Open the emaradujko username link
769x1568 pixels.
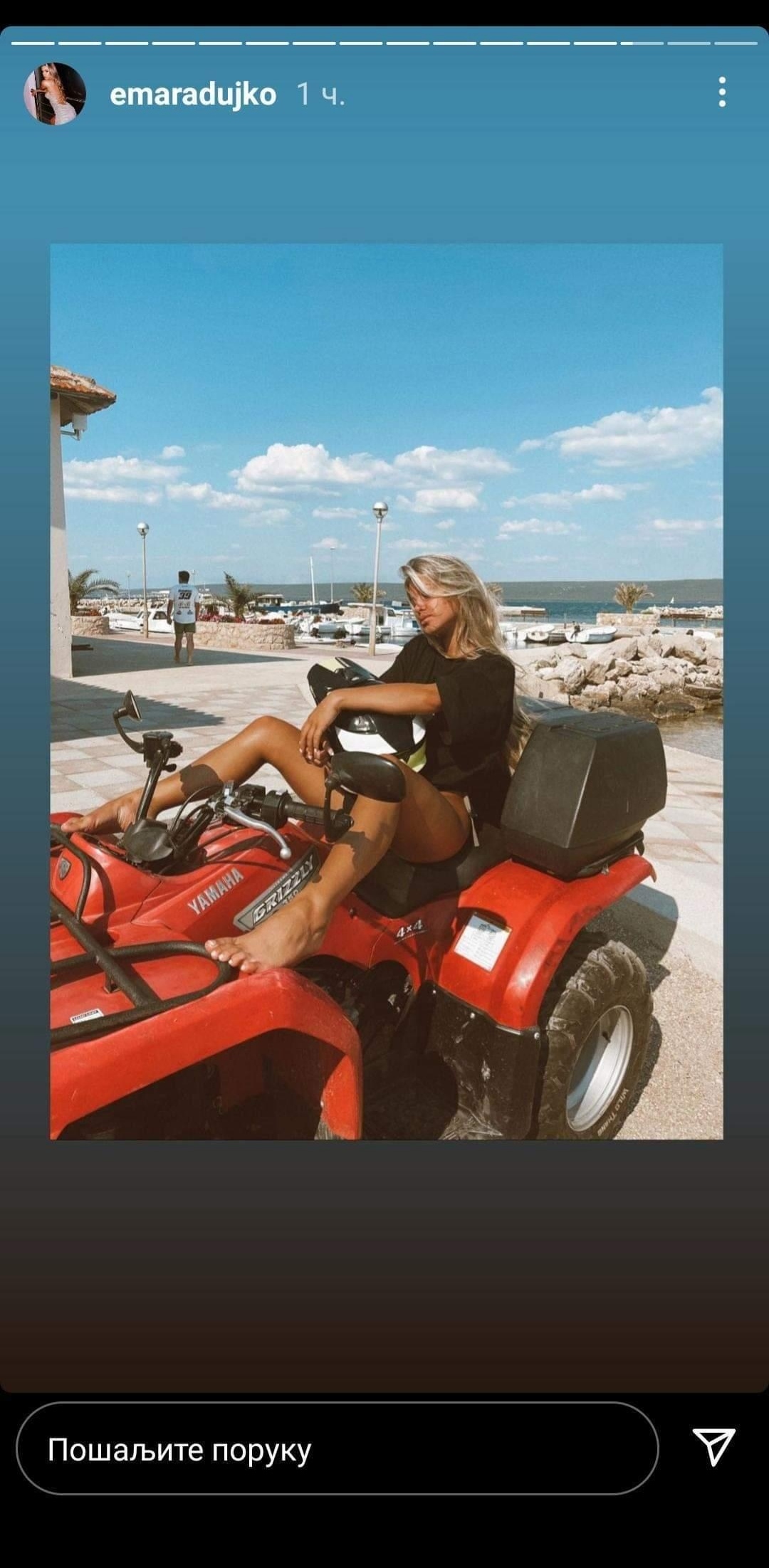[193, 94]
